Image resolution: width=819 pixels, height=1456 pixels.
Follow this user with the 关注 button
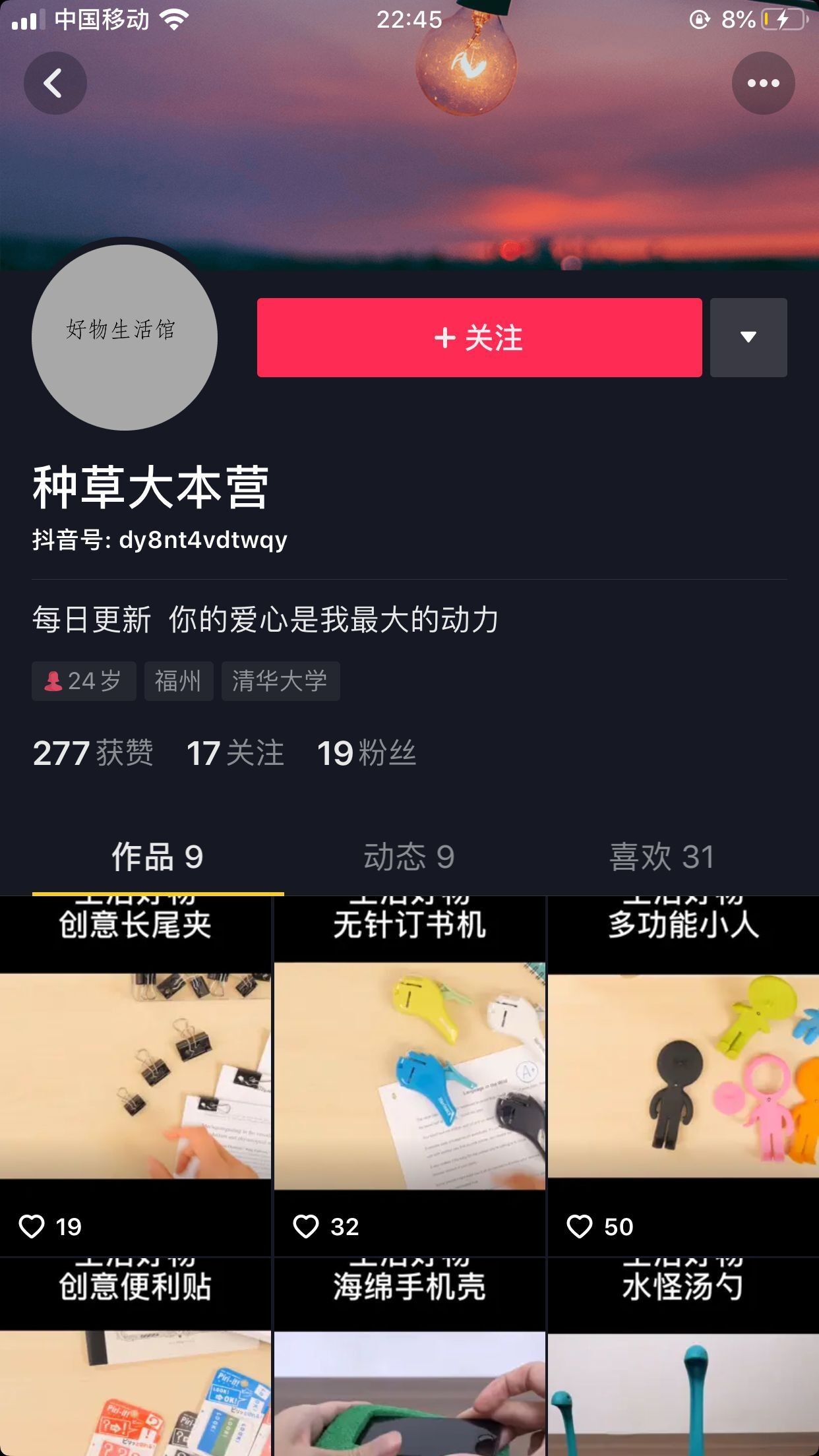click(479, 338)
